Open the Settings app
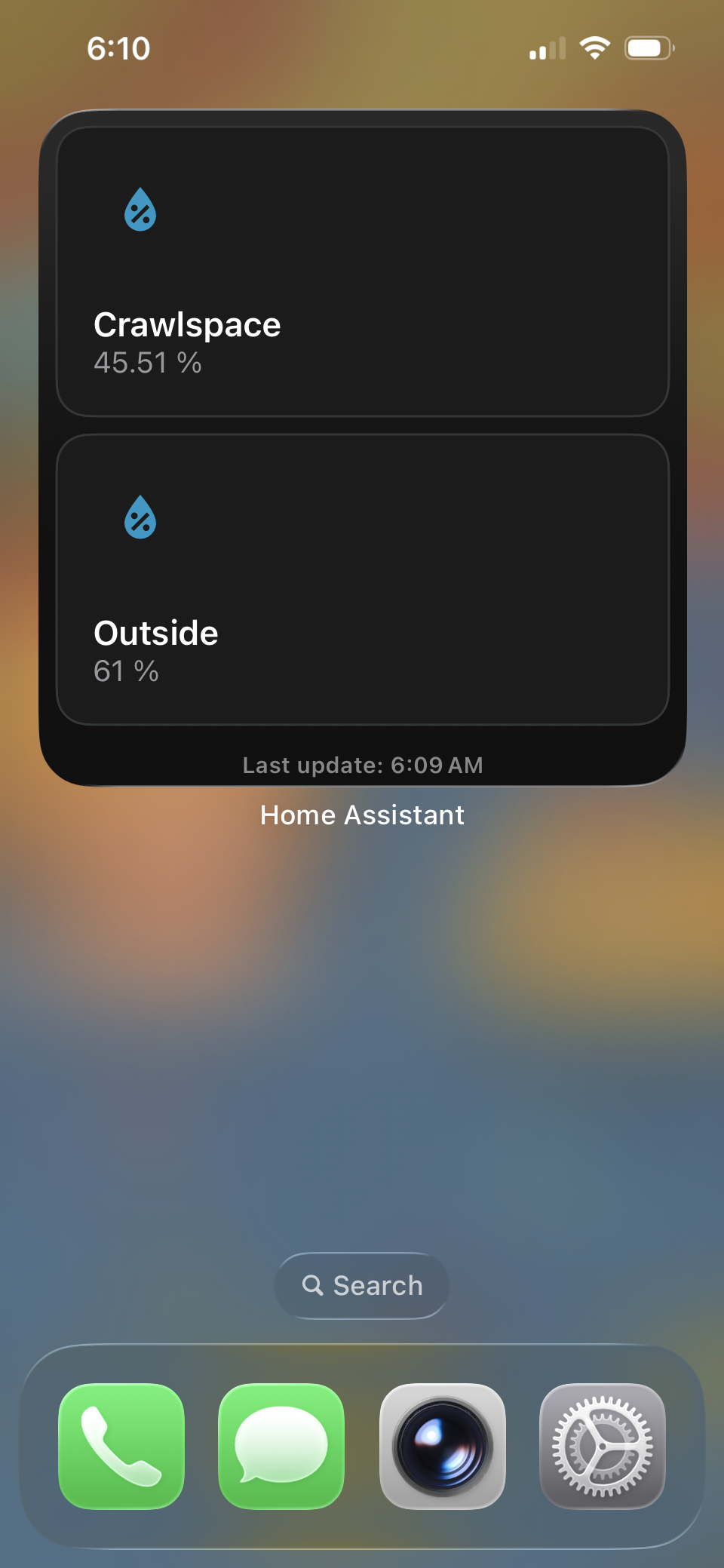The width and height of the screenshot is (724, 1568). click(x=603, y=1446)
